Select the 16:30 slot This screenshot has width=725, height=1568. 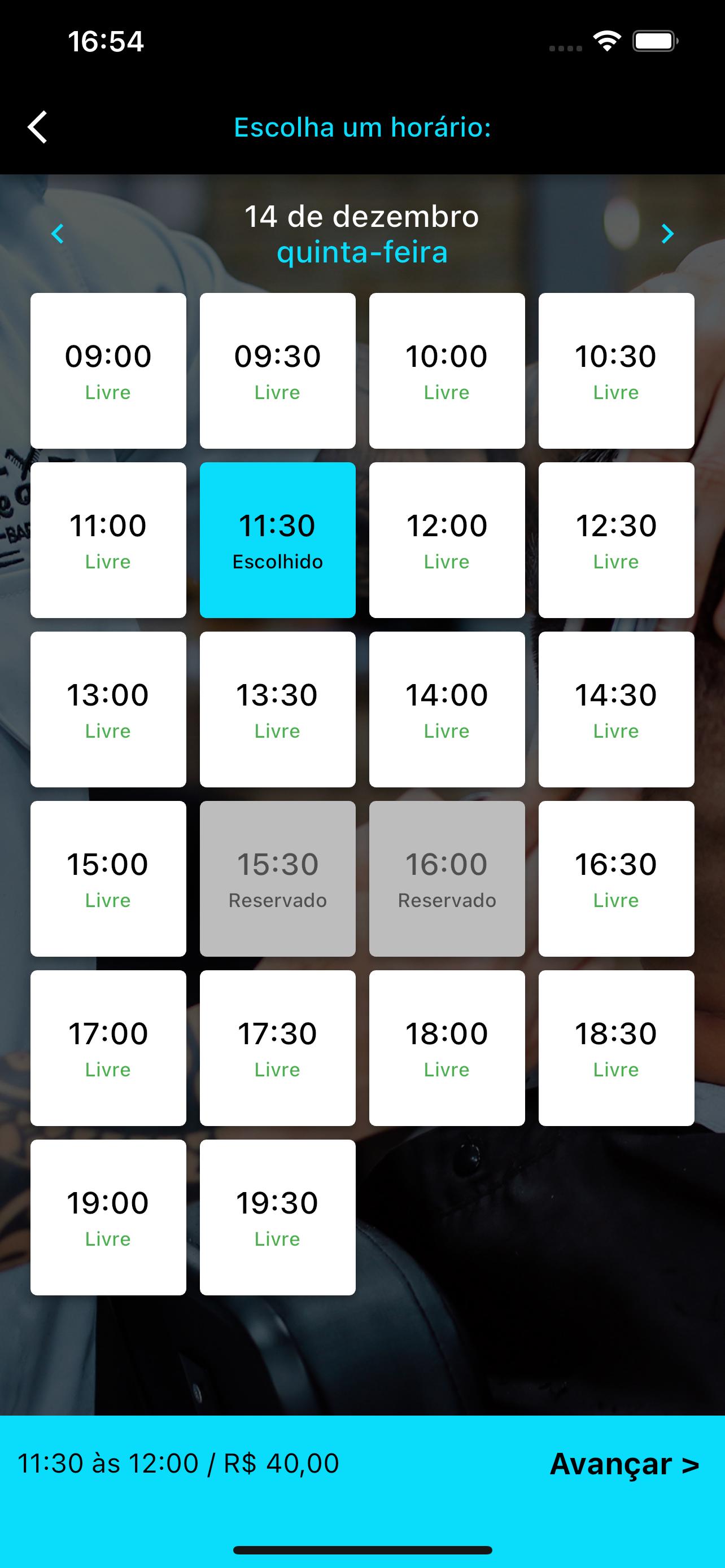(x=616, y=878)
